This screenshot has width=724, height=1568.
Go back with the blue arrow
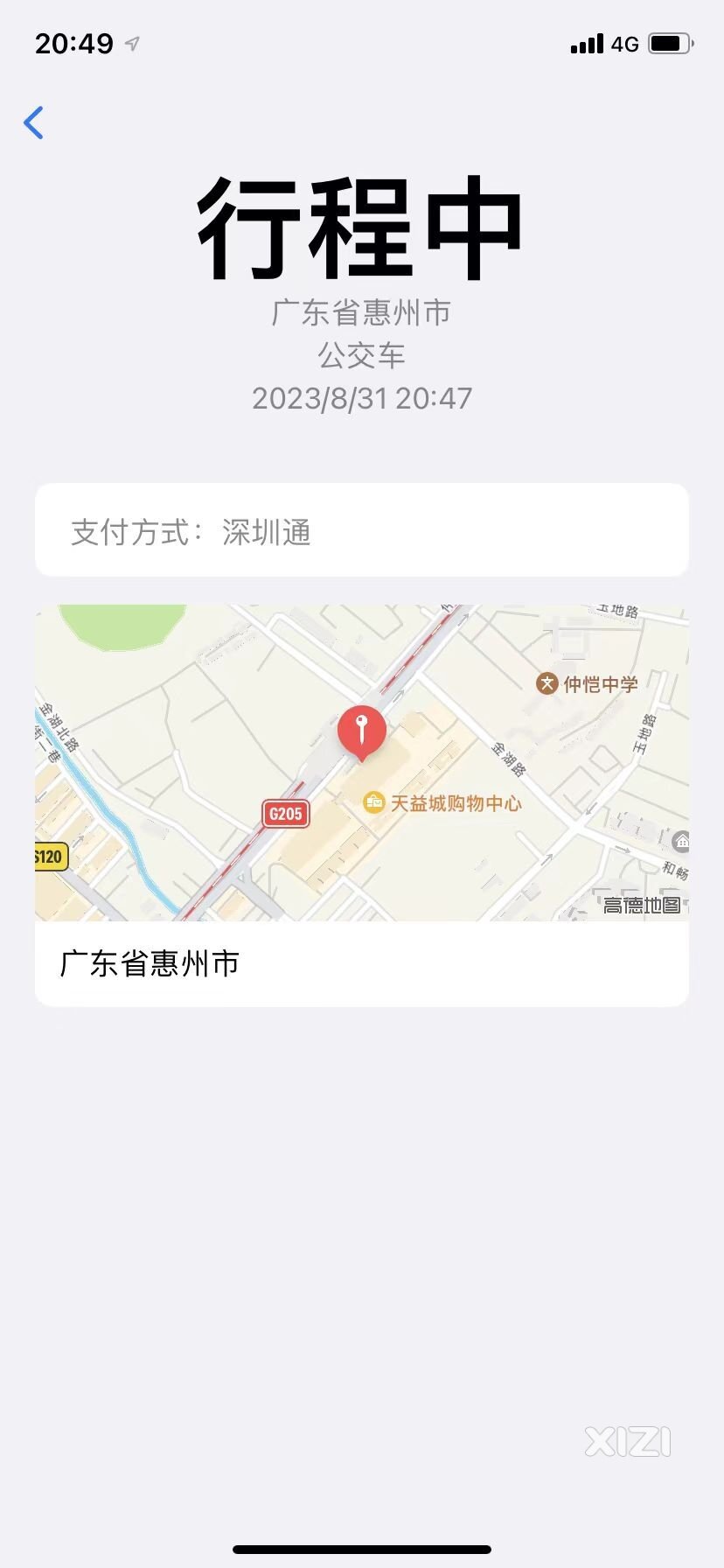click(33, 122)
